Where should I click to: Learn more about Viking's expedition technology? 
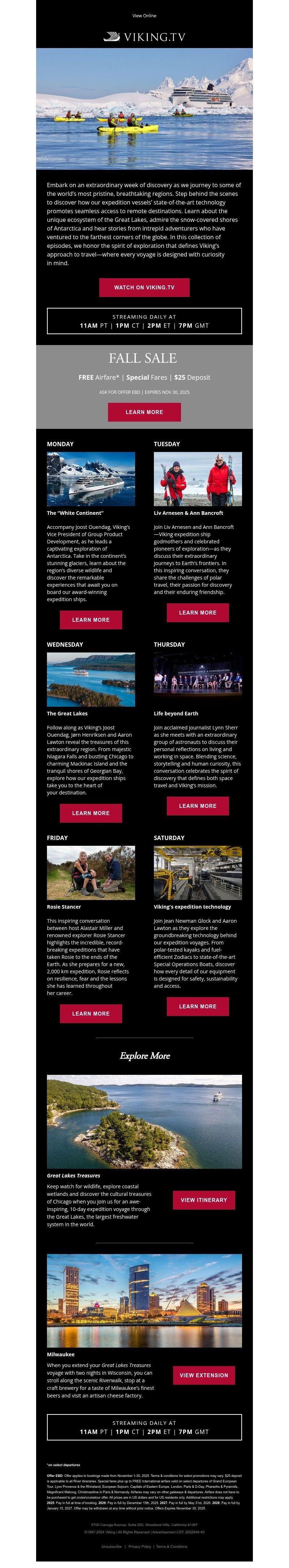point(198,1006)
